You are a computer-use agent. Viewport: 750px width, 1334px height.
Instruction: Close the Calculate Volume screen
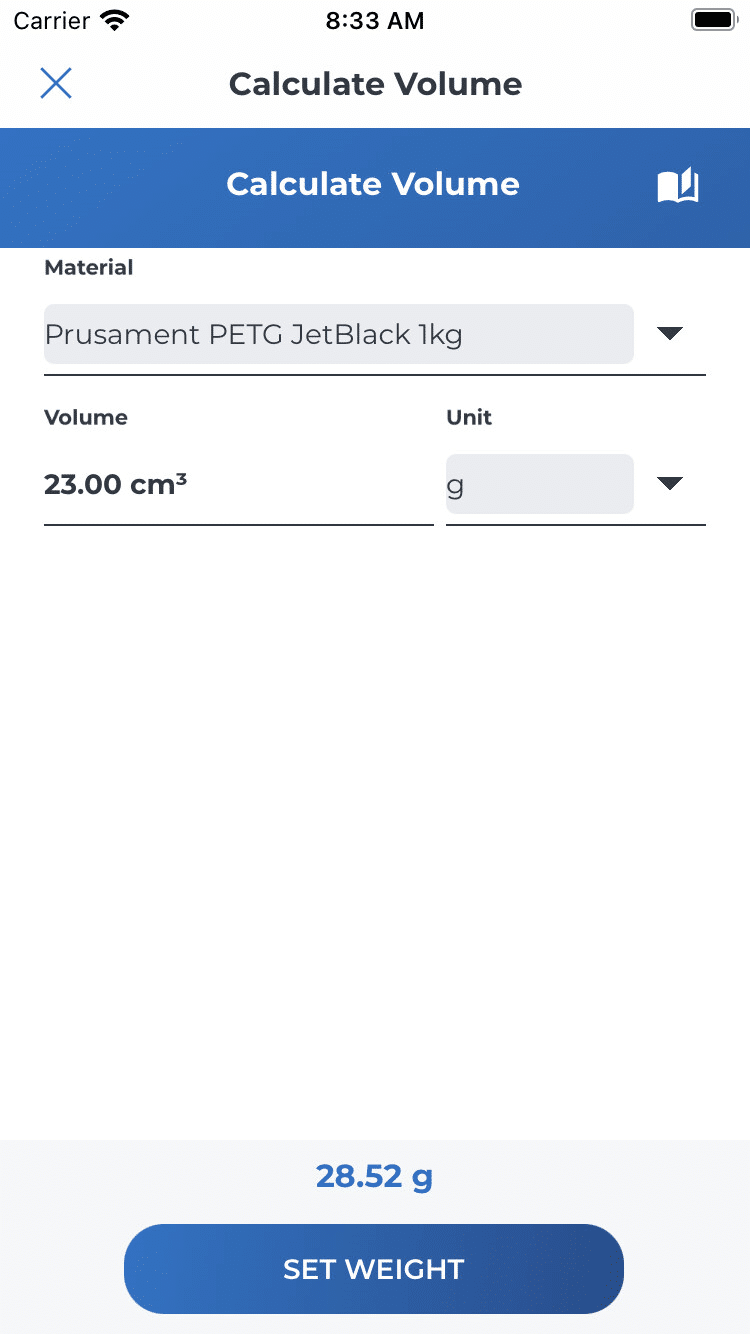[56, 83]
